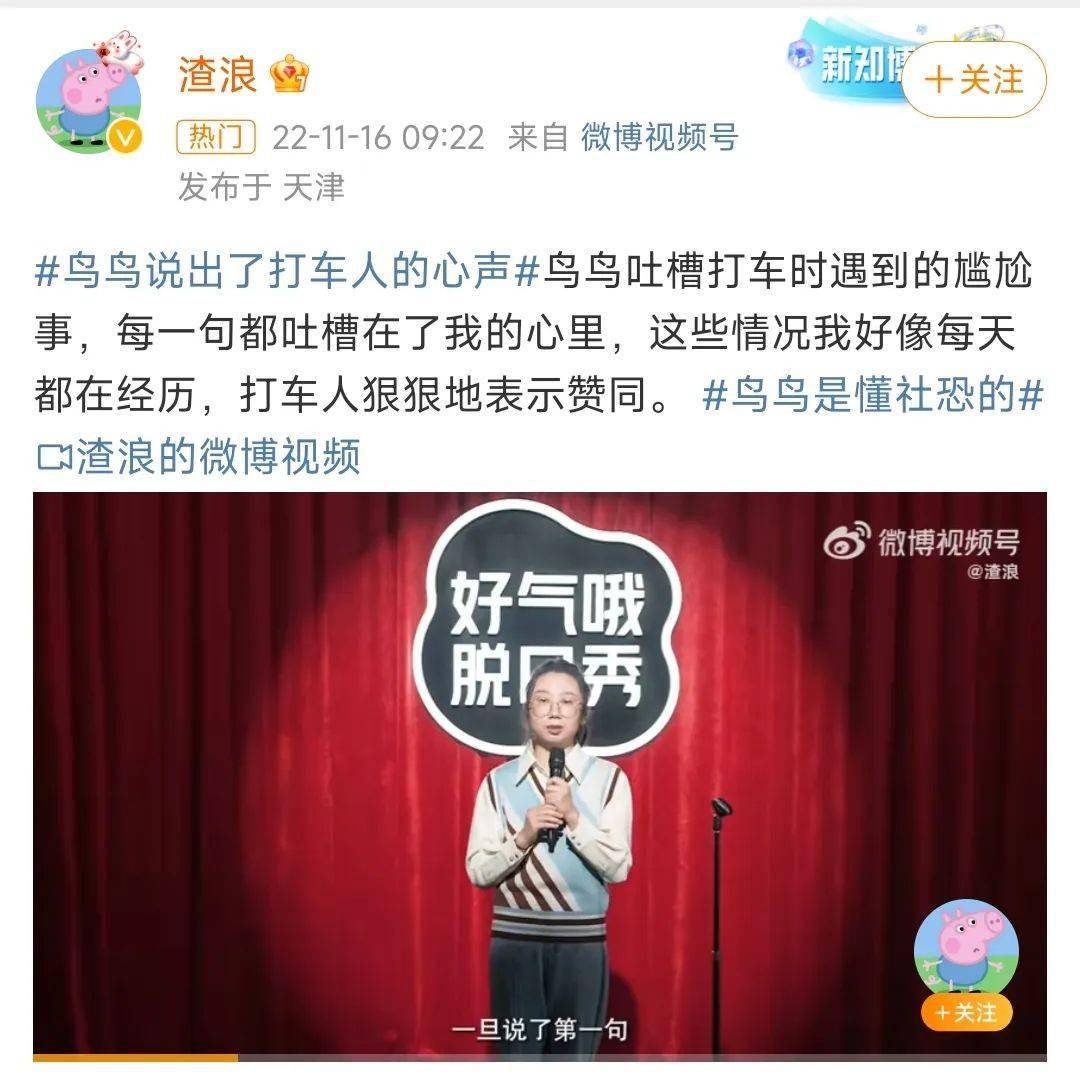Open the 热门 hot tag
This screenshot has width=1080, height=1079.
(x=216, y=137)
